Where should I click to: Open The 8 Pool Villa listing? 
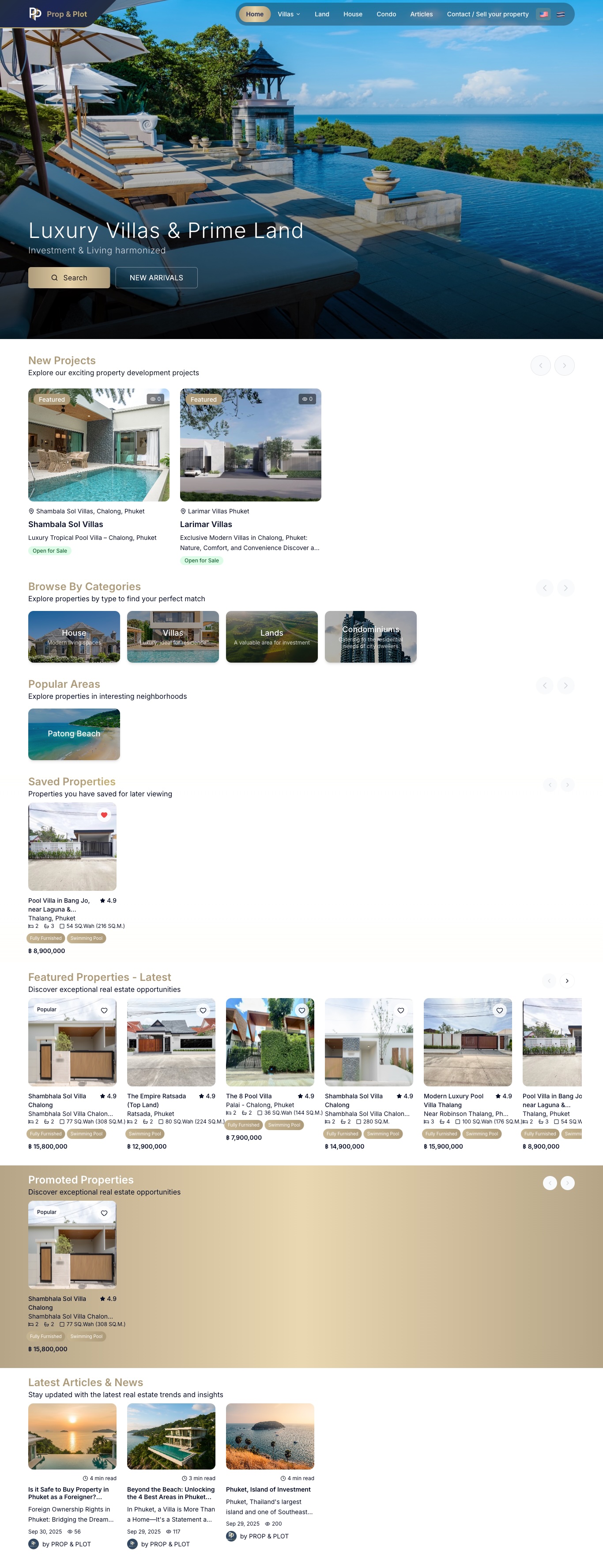point(270,1042)
